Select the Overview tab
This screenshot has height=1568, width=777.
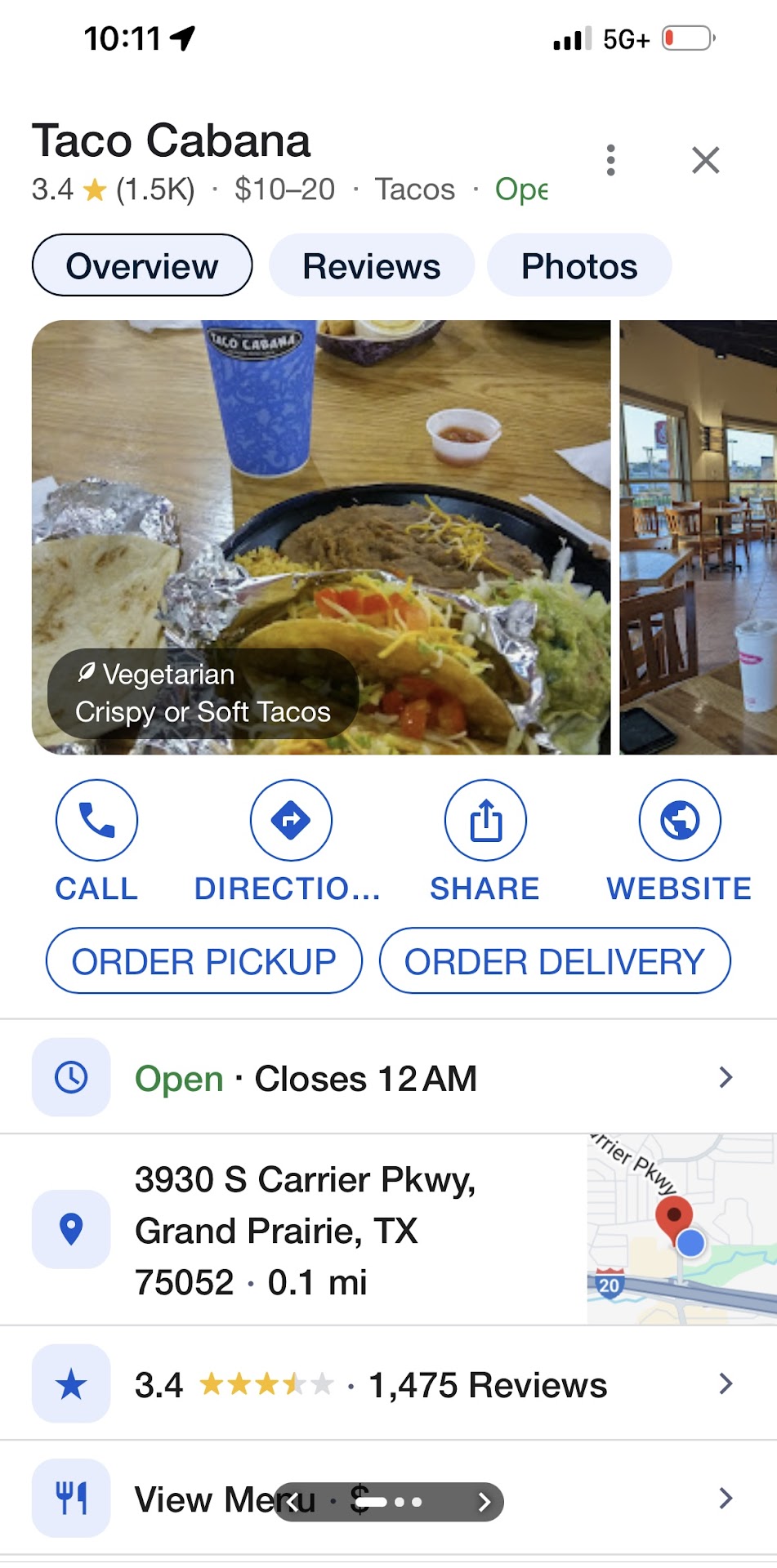(142, 266)
